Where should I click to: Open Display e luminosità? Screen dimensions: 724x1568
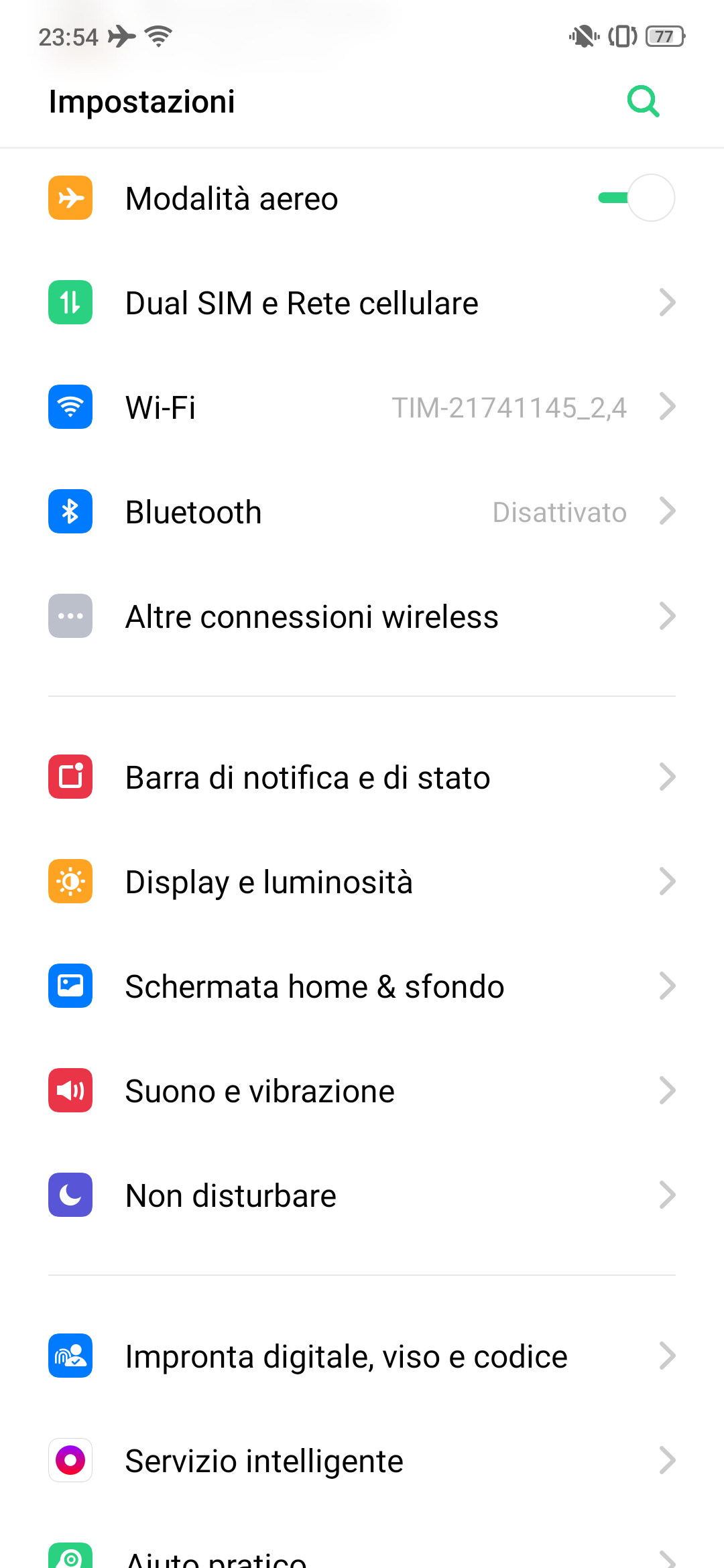[x=362, y=882]
